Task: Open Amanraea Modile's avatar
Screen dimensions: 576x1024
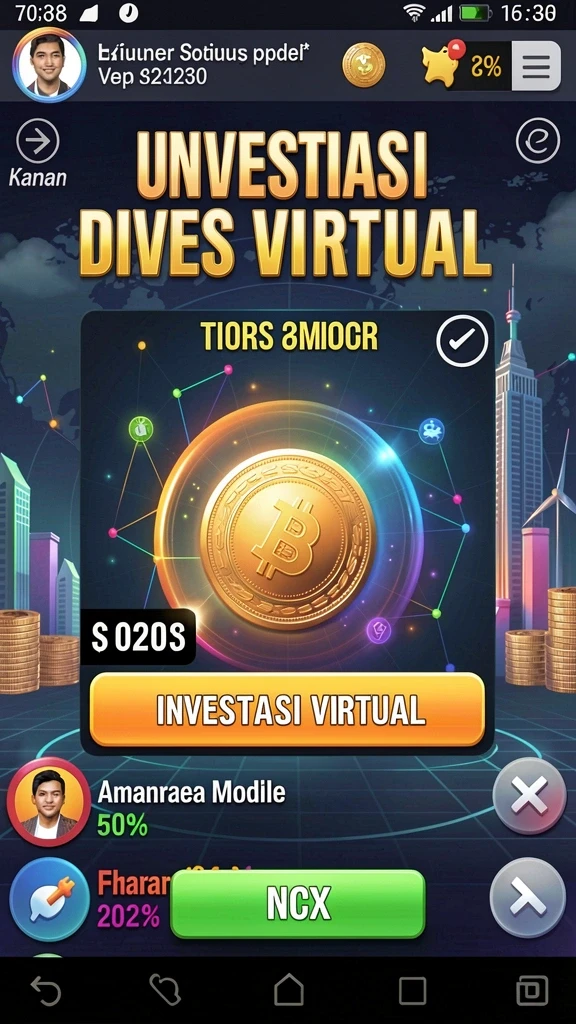Action: click(x=48, y=802)
